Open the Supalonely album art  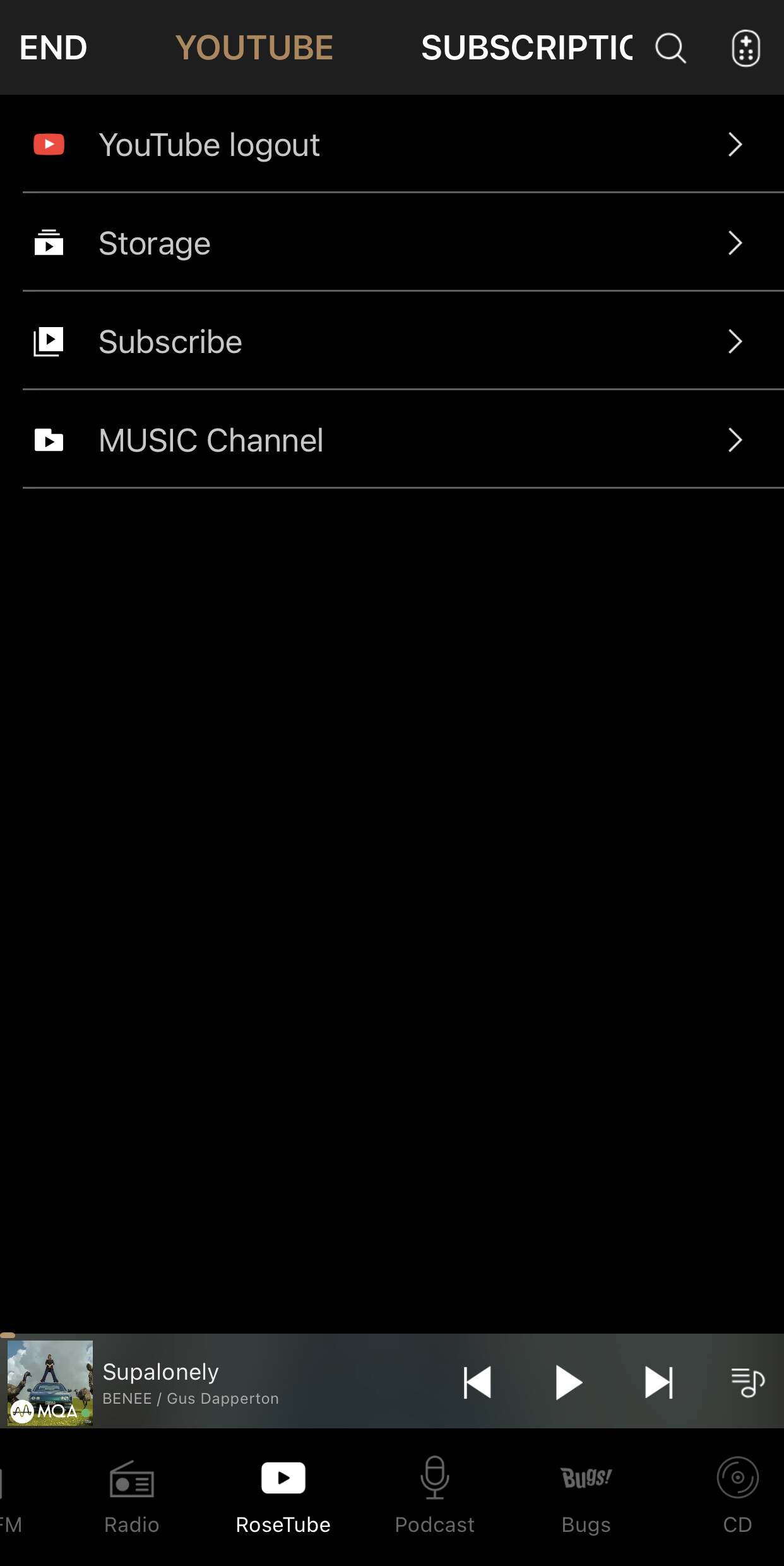pos(50,1383)
